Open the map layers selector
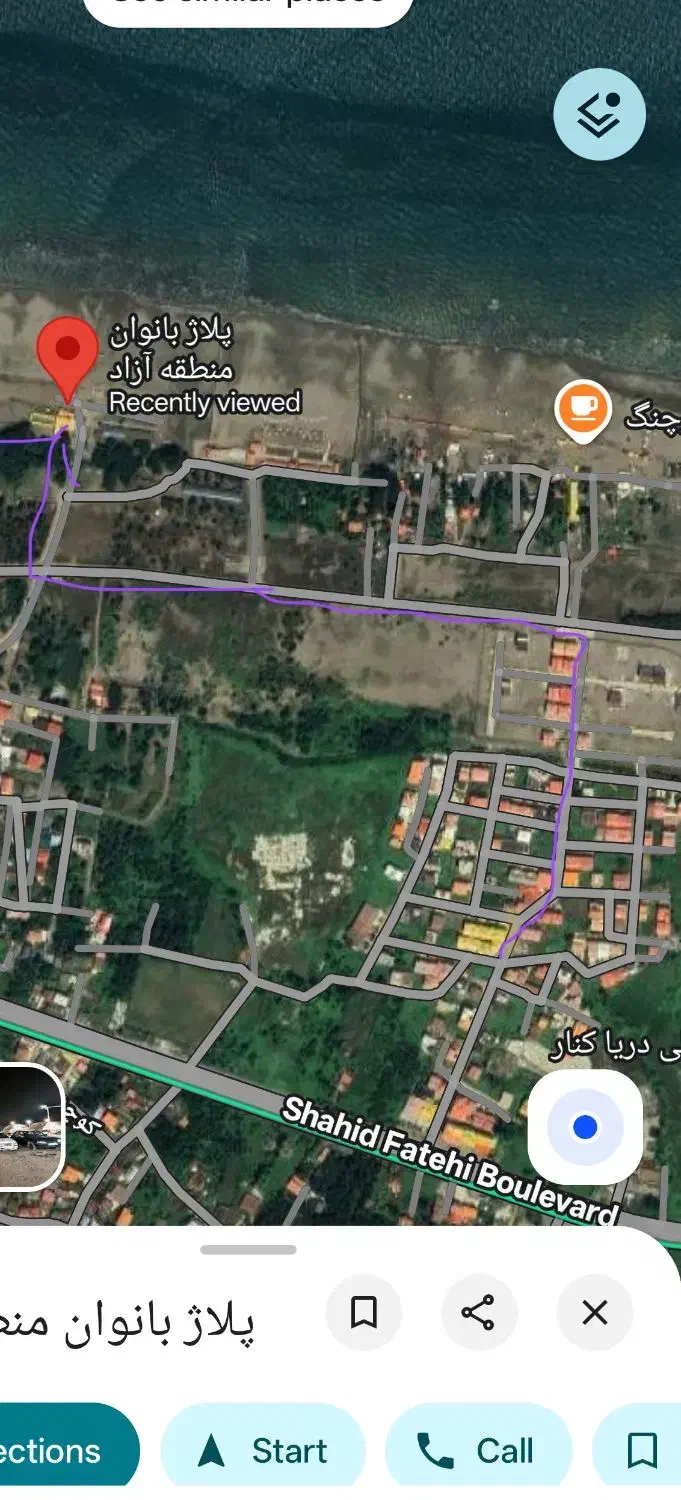This screenshot has width=681, height=1500. (x=599, y=115)
